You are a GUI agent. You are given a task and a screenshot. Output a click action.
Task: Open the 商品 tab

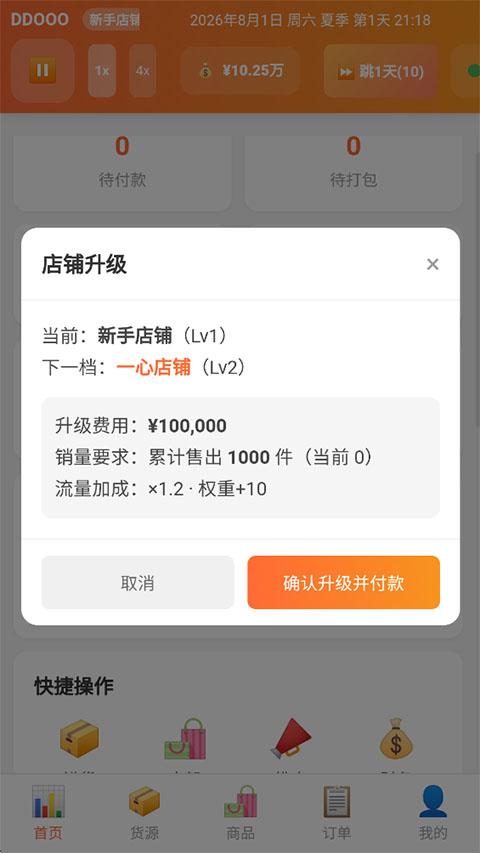click(240, 813)
